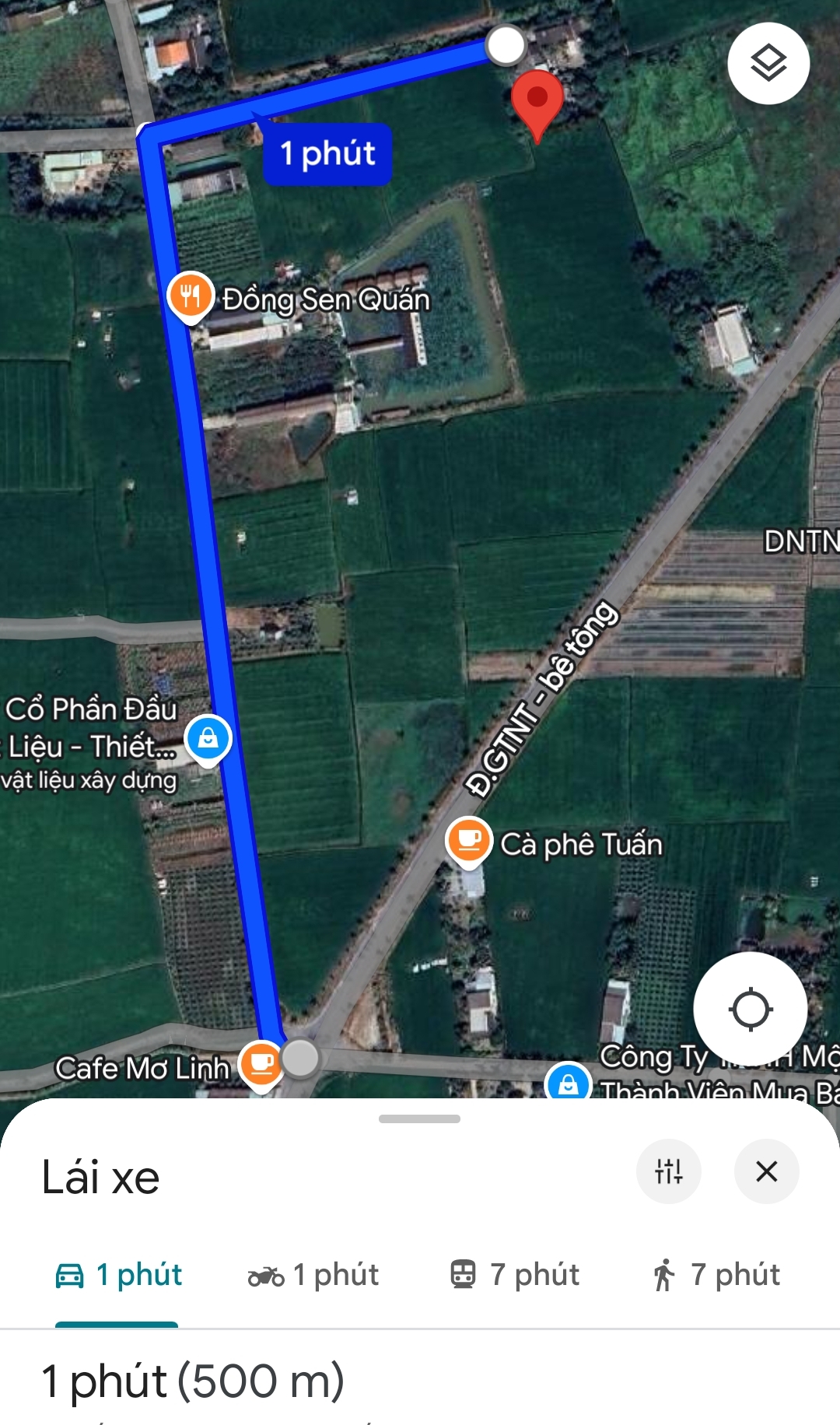Open Cà phê Tuấn place marker
The height and width of the screenshot is (1425, 840).
pyautogui.click(x=469, y=842)
